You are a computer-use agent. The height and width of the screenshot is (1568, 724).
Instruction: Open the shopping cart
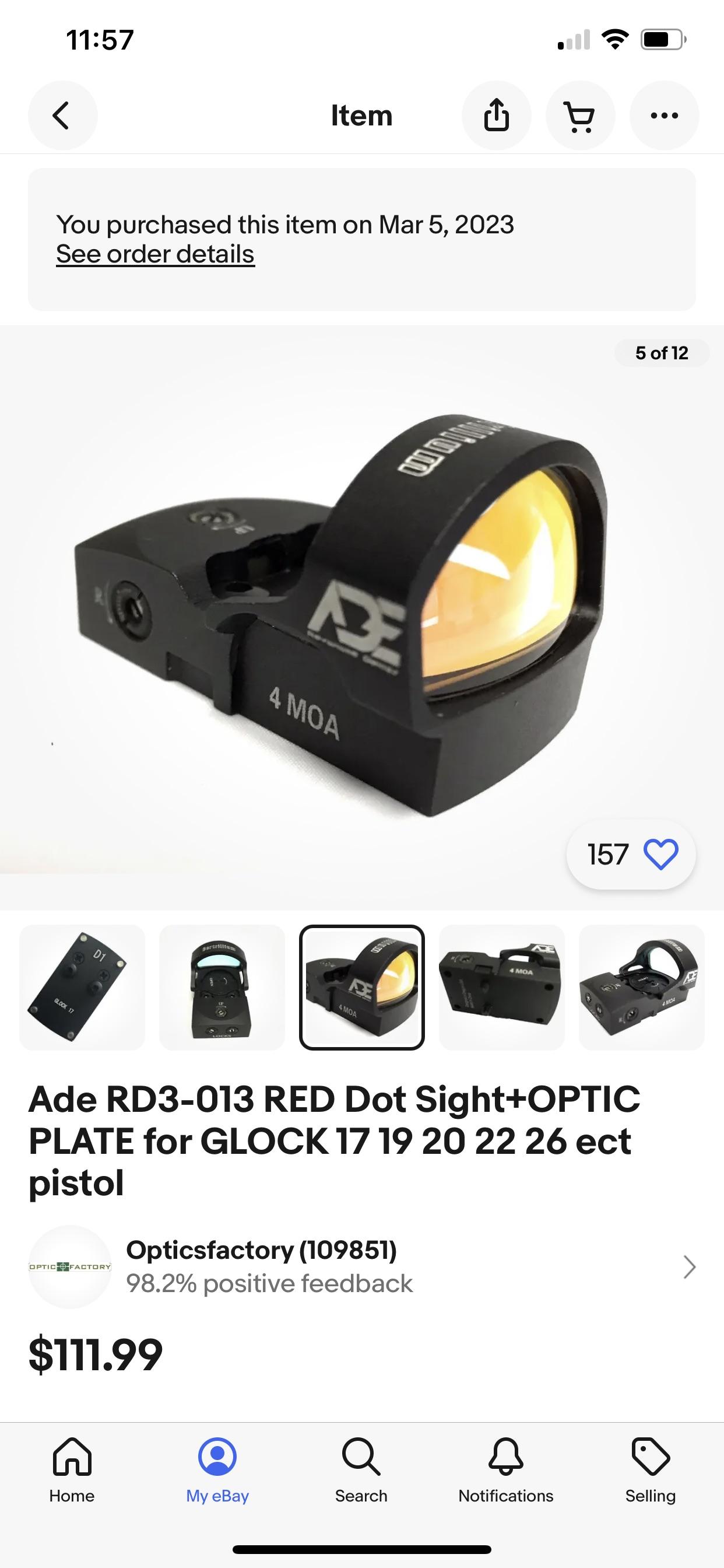coord(581,115)
